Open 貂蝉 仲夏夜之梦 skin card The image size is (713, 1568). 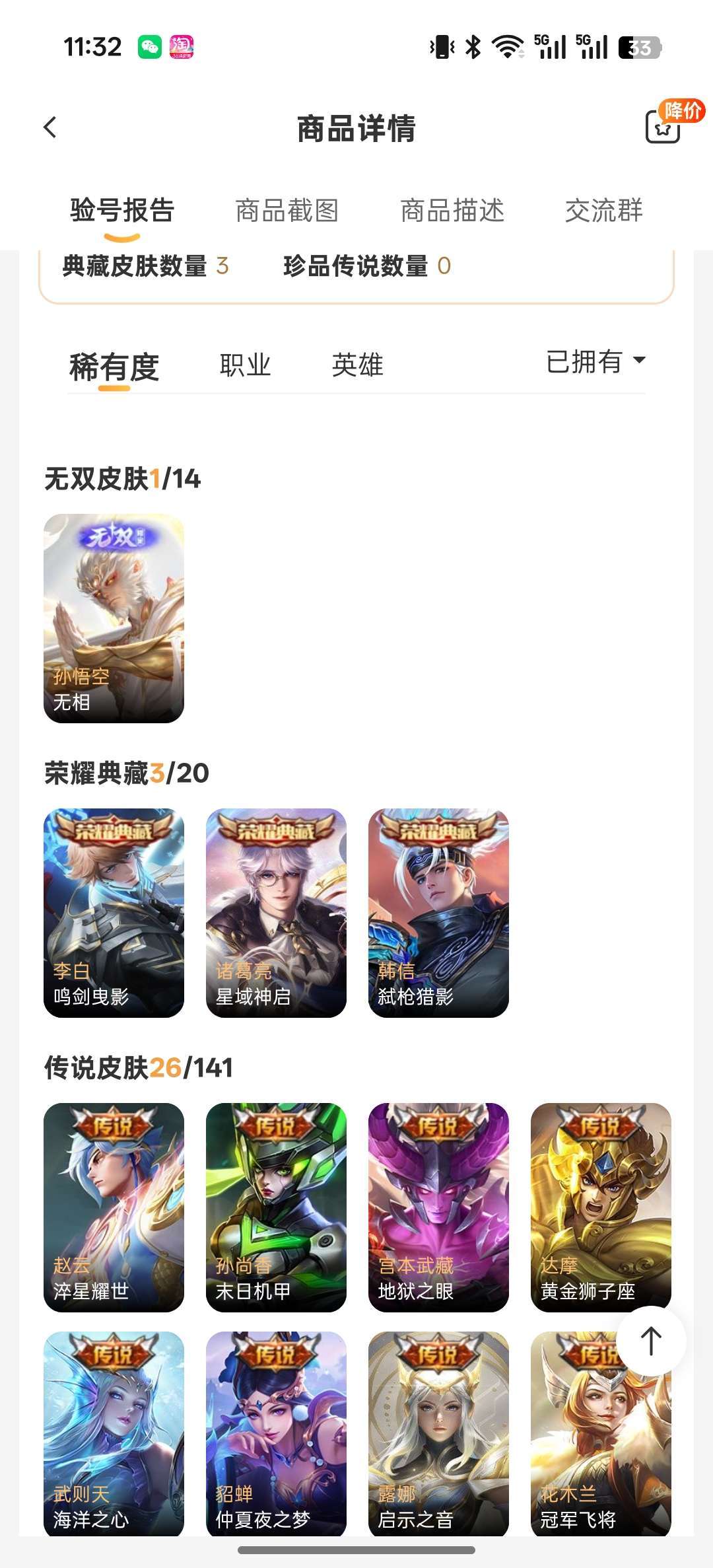276,1435
